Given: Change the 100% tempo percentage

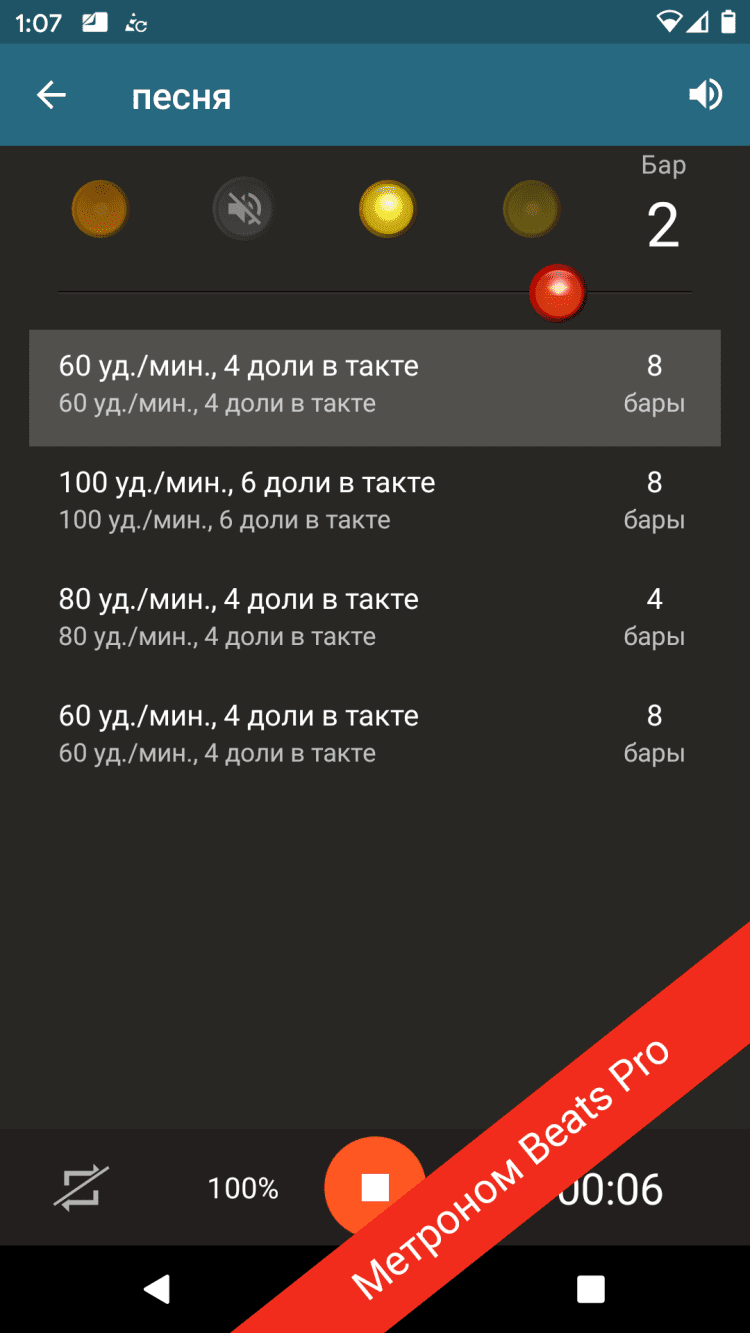Looking at the screenshot, I should click(243, 1188).
